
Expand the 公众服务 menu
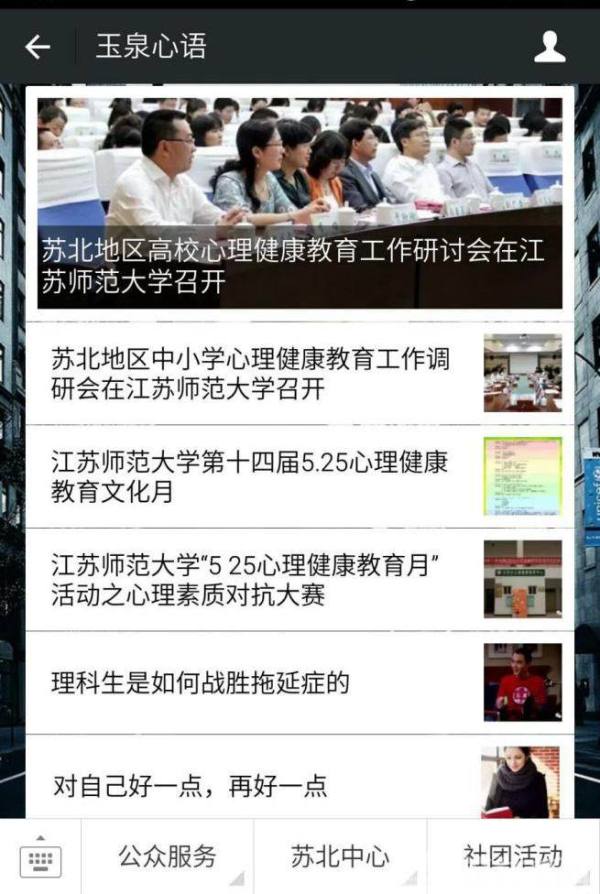coord(168,857)
